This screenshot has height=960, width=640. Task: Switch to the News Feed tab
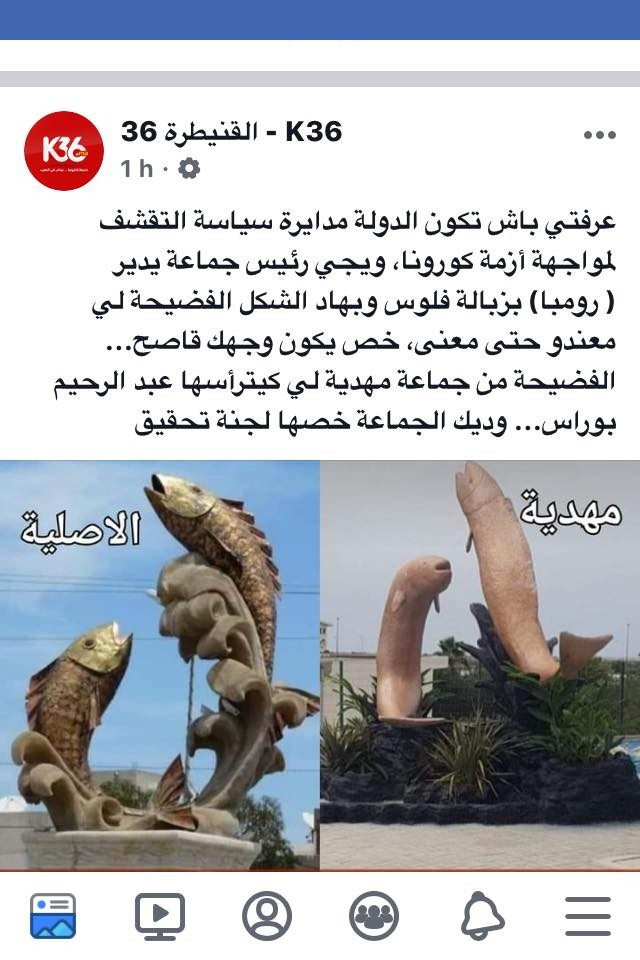point(53,915)
